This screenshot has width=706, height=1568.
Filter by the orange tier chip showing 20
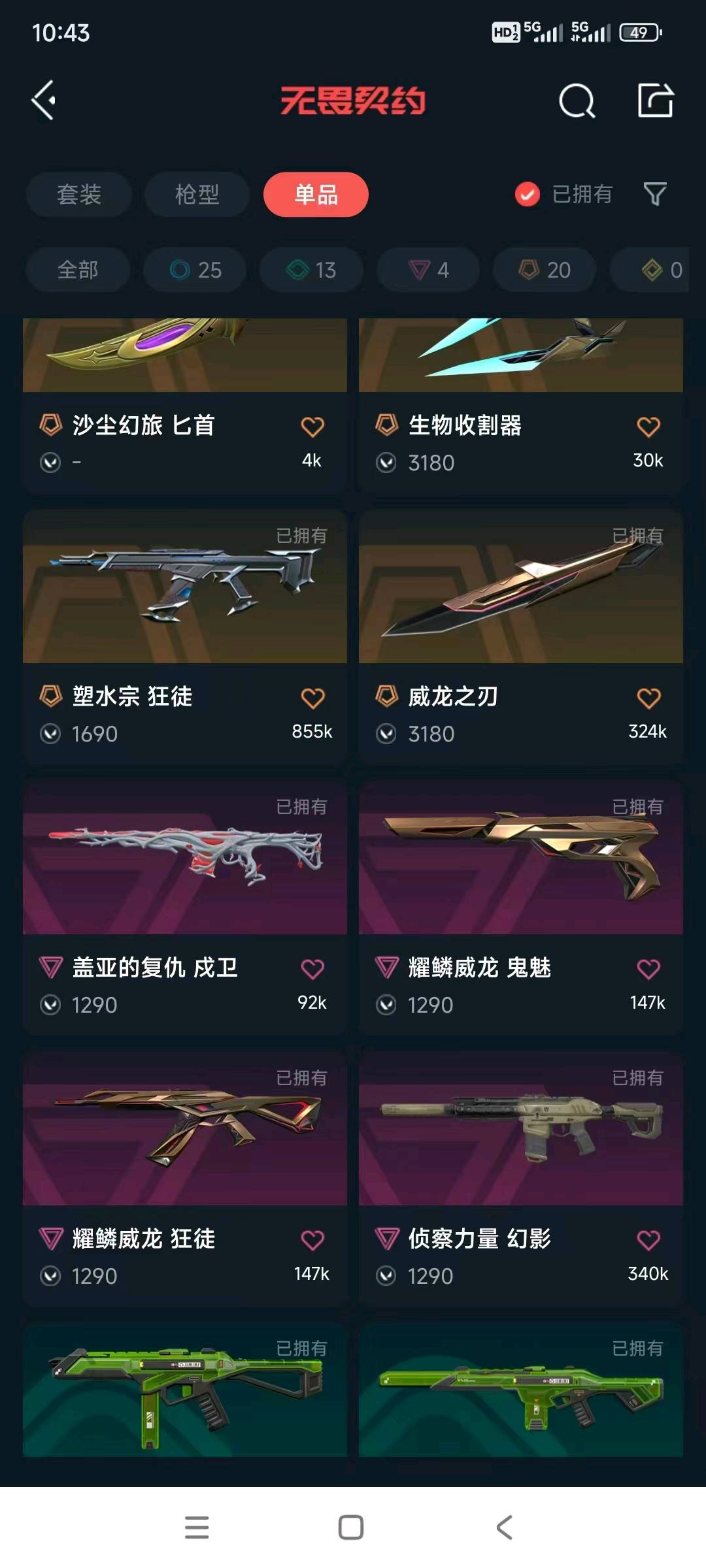pos(545,270)
